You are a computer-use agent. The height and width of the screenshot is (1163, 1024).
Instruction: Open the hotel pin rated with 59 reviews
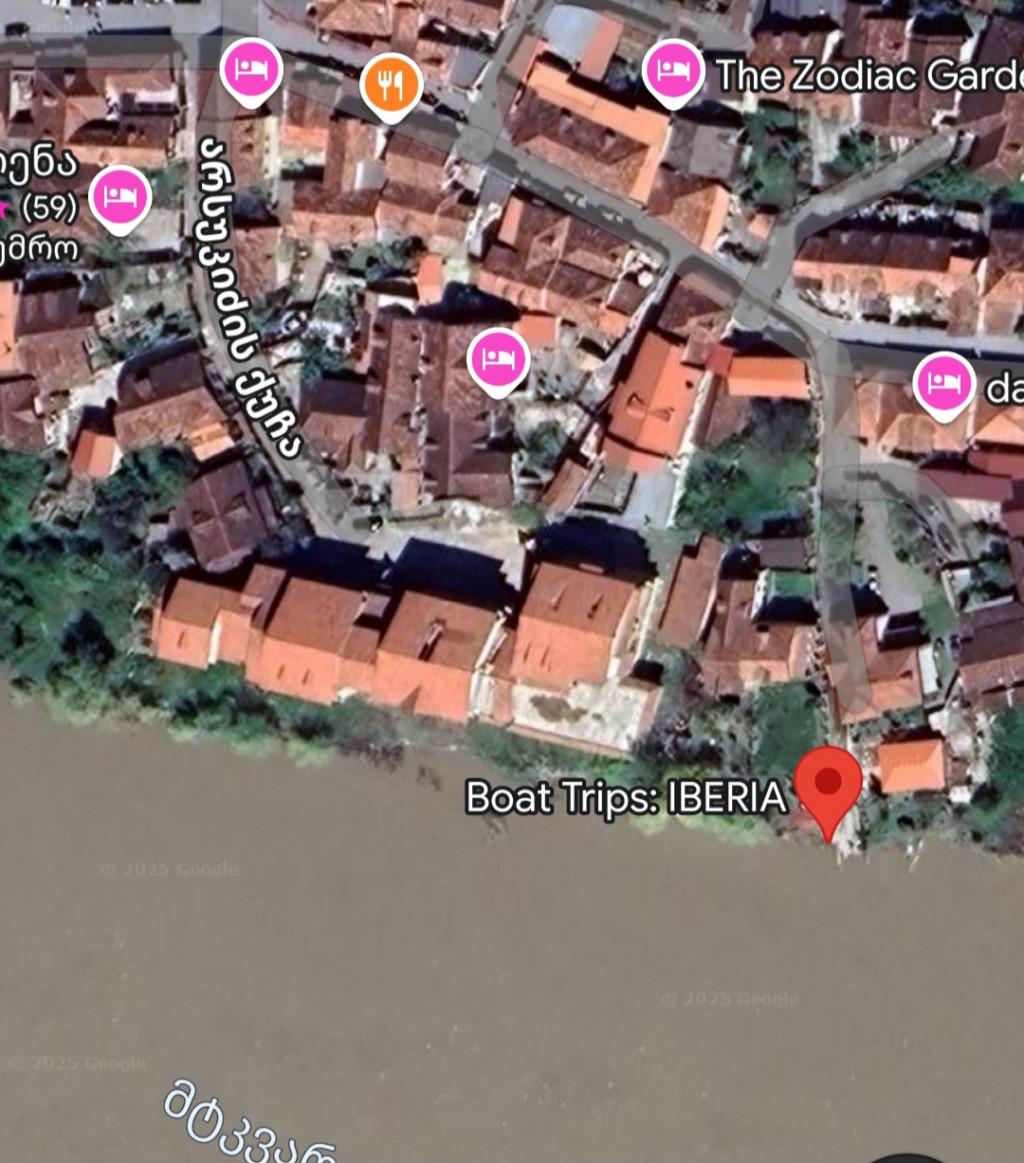[120, 197]
